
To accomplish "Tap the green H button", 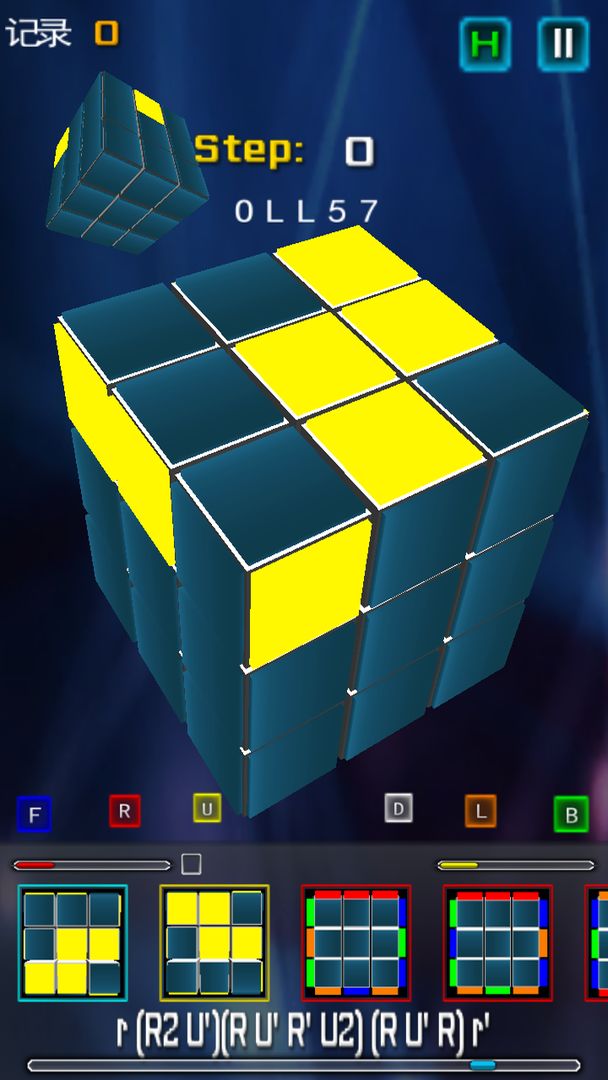I will [x=485, y=44].
